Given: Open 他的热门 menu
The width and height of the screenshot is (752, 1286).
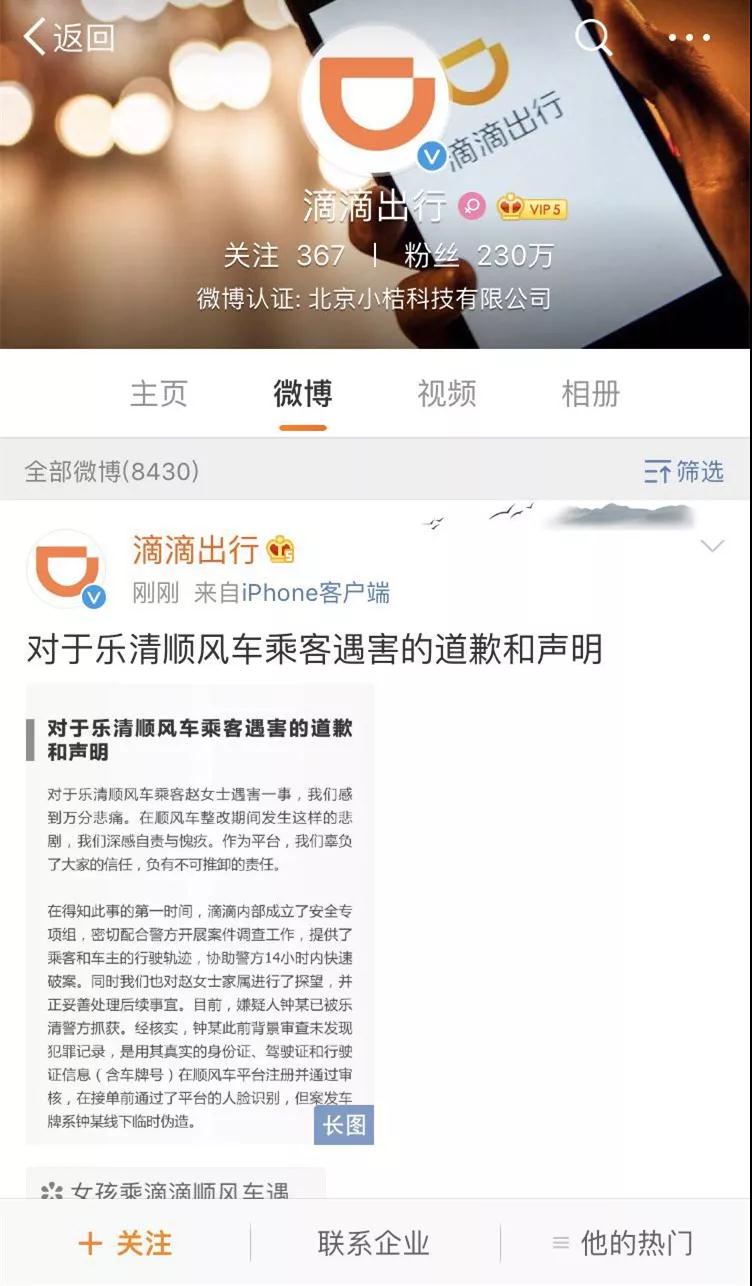Looking at the screenshot, I should click(x=624, y=1243).
